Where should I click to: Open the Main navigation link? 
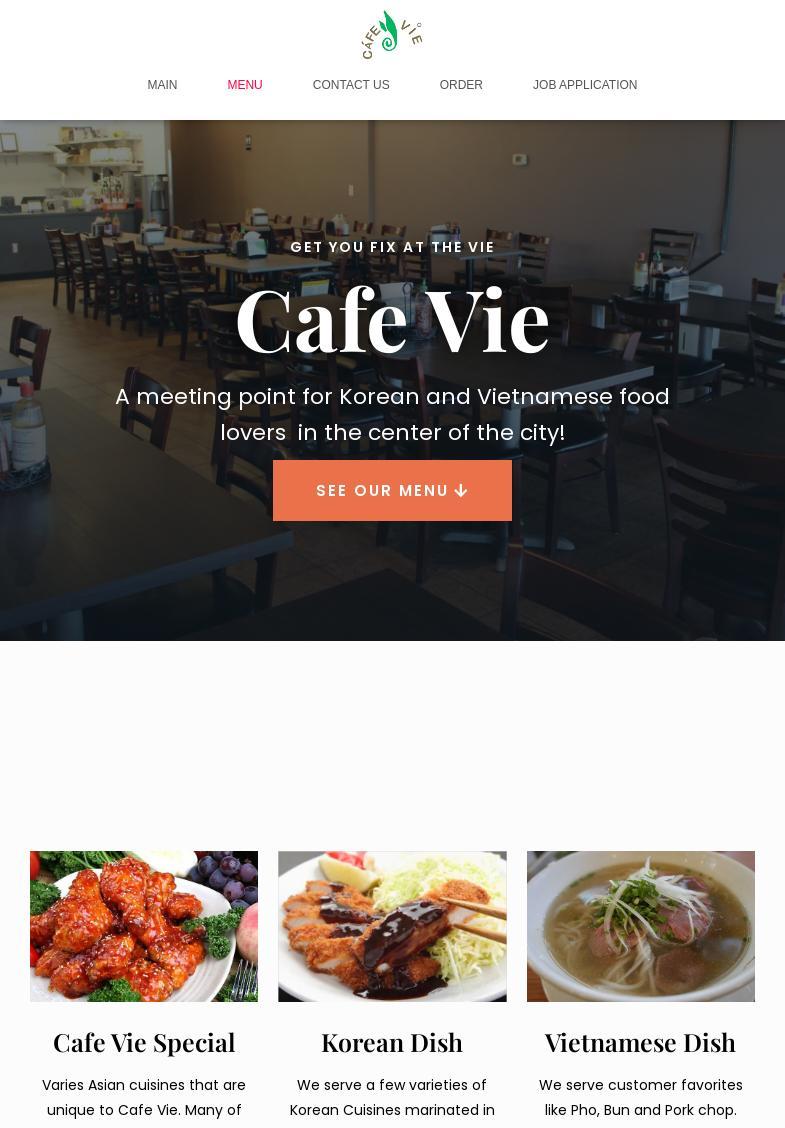(162, 85)
